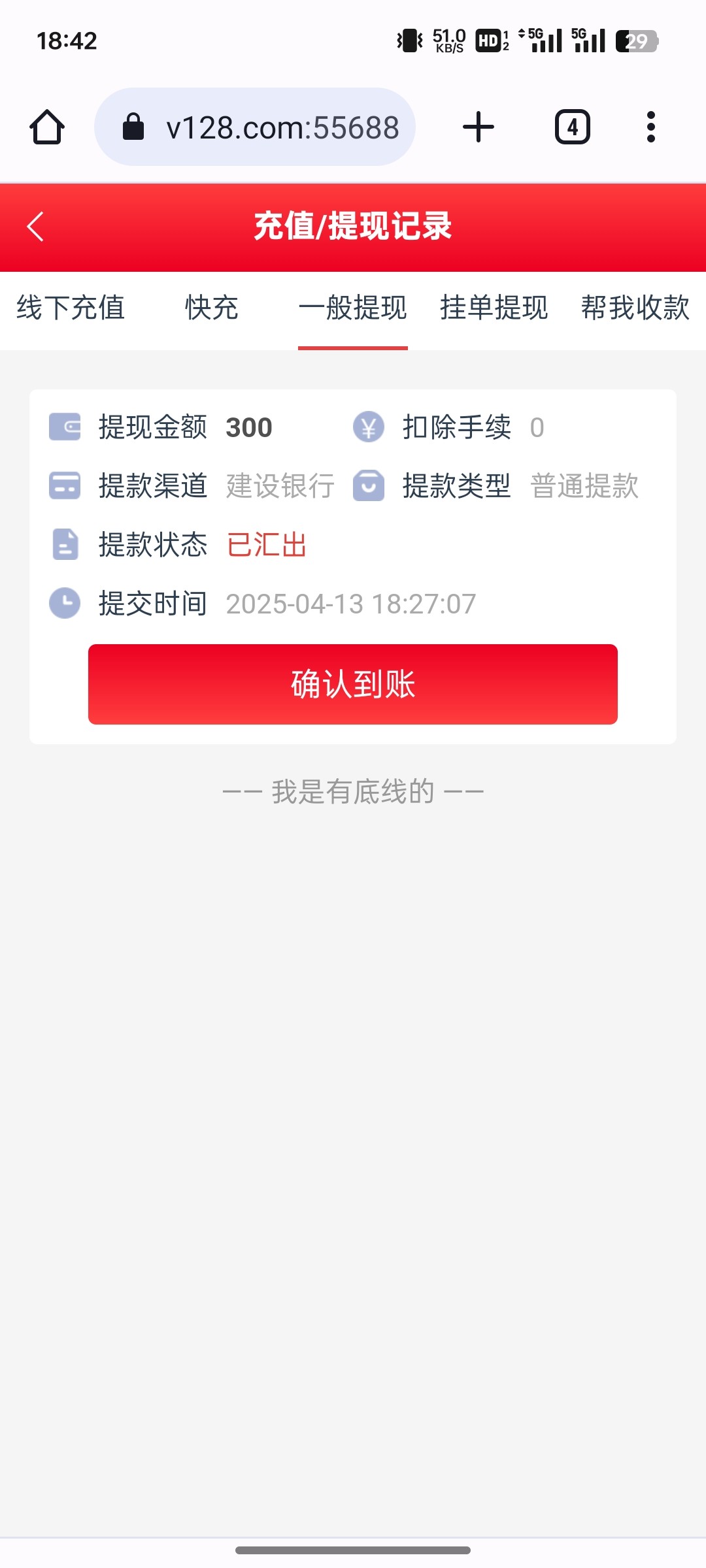Select the 一般提现 tab
This screenshot has width=706, height=1568.
pyautogui.click(x=353, y=308)
